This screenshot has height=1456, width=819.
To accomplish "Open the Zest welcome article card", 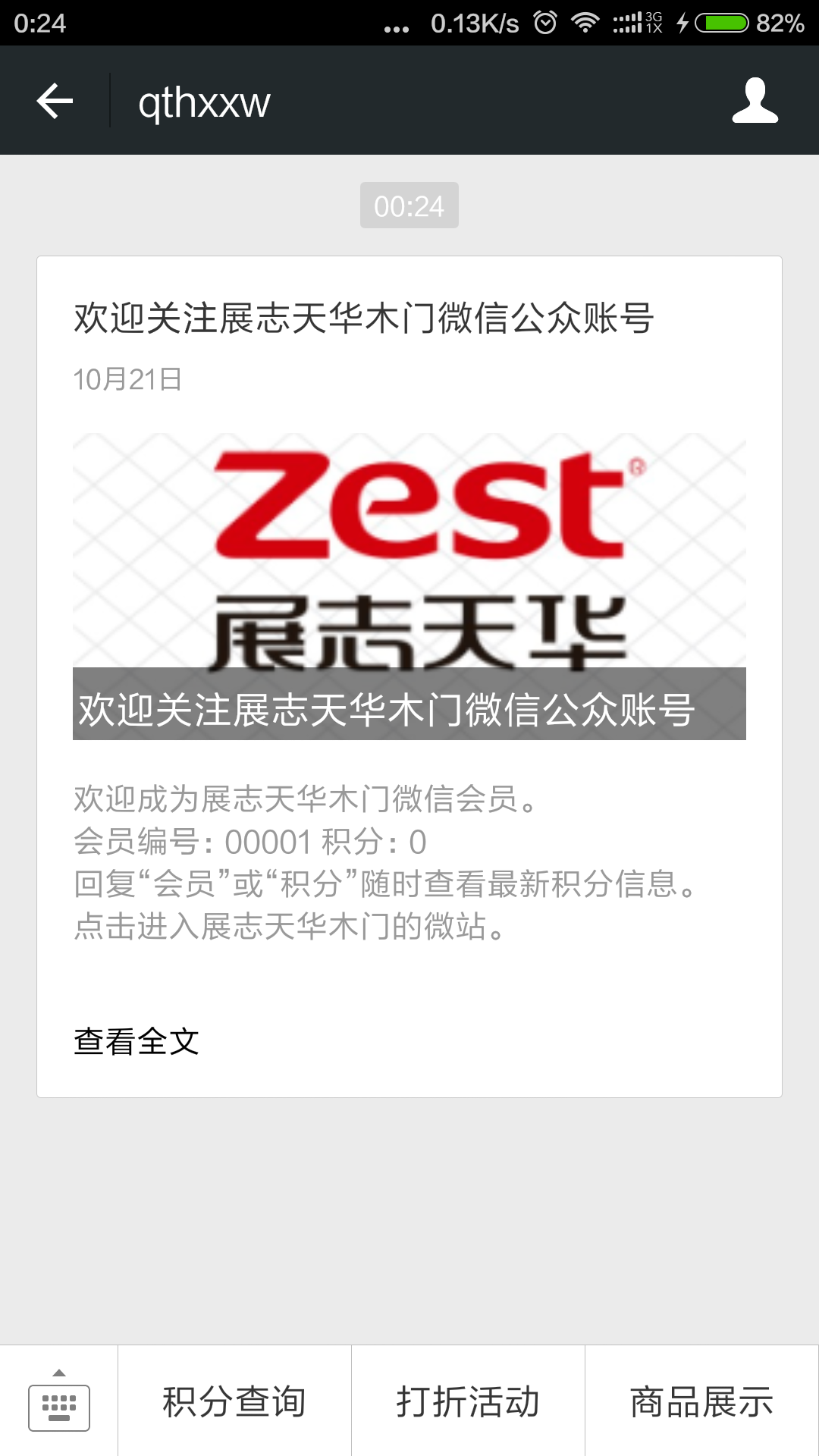I will (x=409, y=585).
